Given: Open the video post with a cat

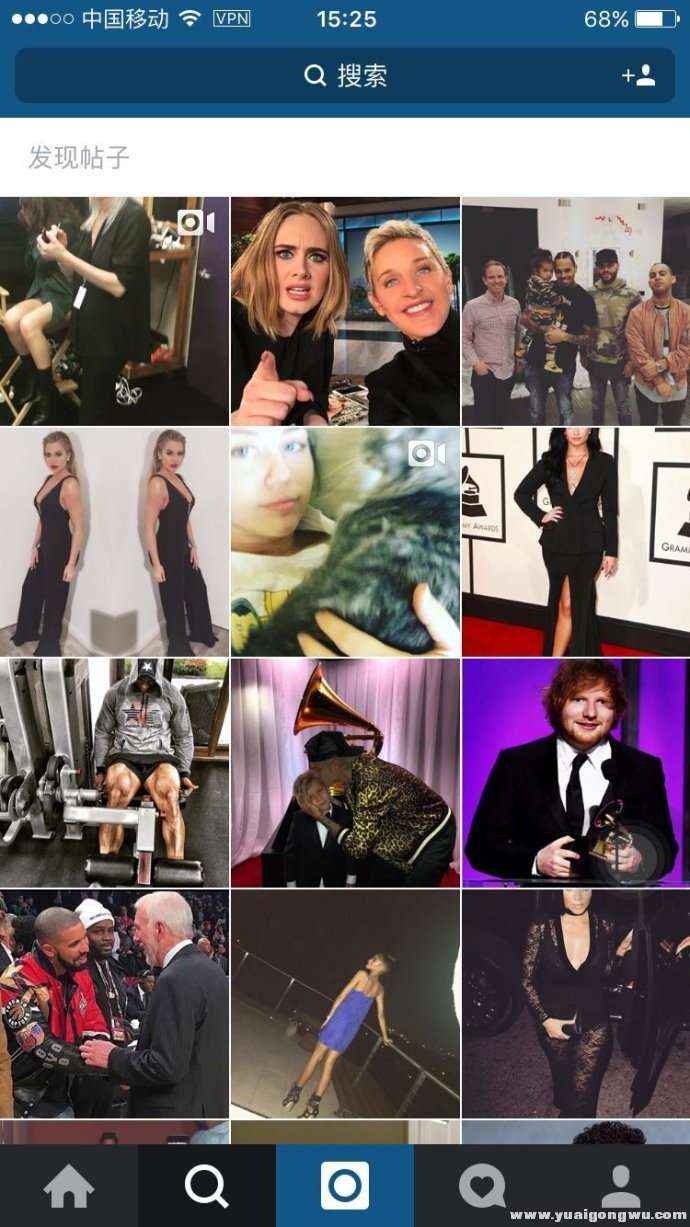Looking at the screenshot, I should click(345, 542).
